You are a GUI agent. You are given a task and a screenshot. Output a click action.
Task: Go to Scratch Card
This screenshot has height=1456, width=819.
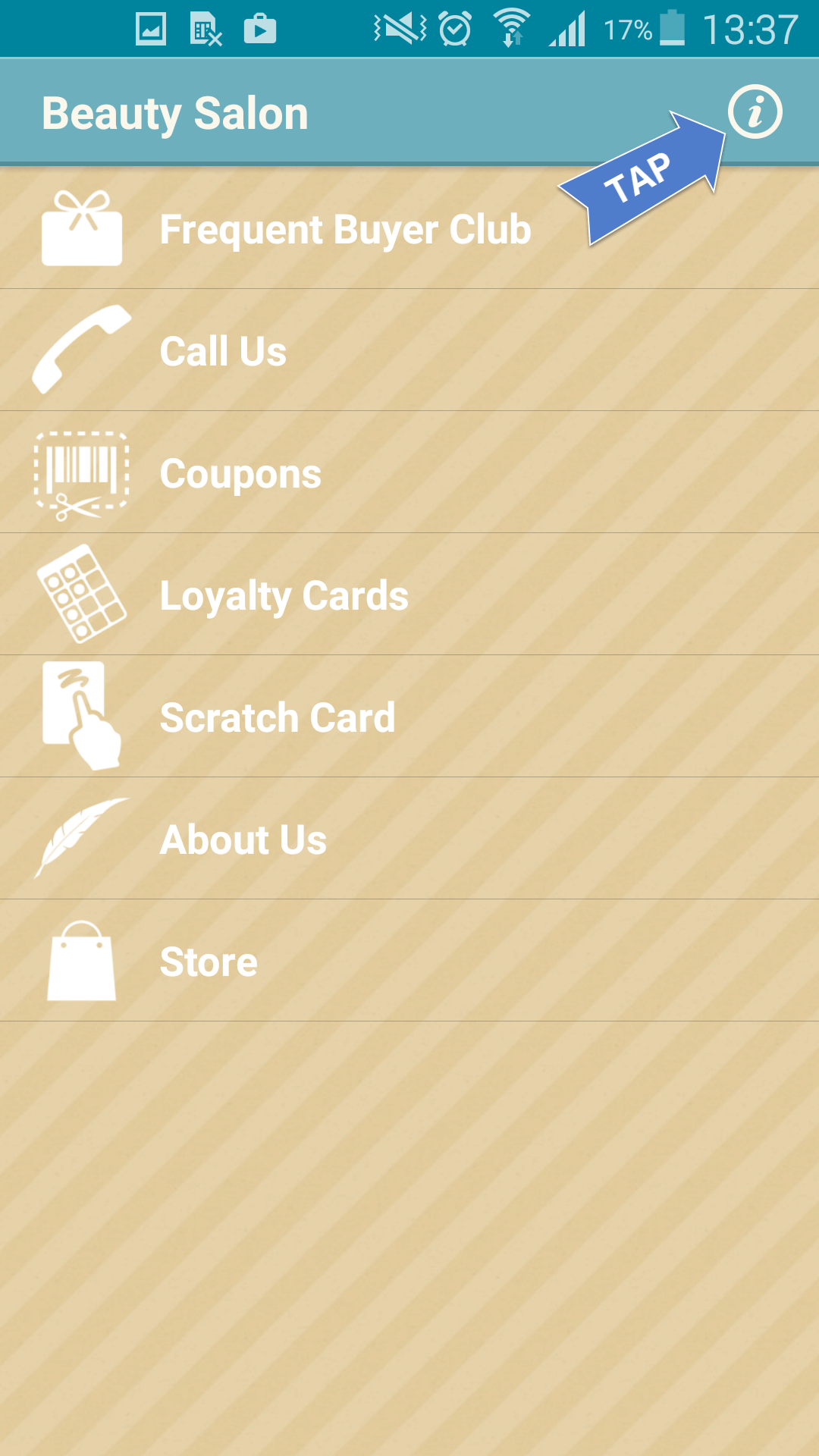point(278,717)
